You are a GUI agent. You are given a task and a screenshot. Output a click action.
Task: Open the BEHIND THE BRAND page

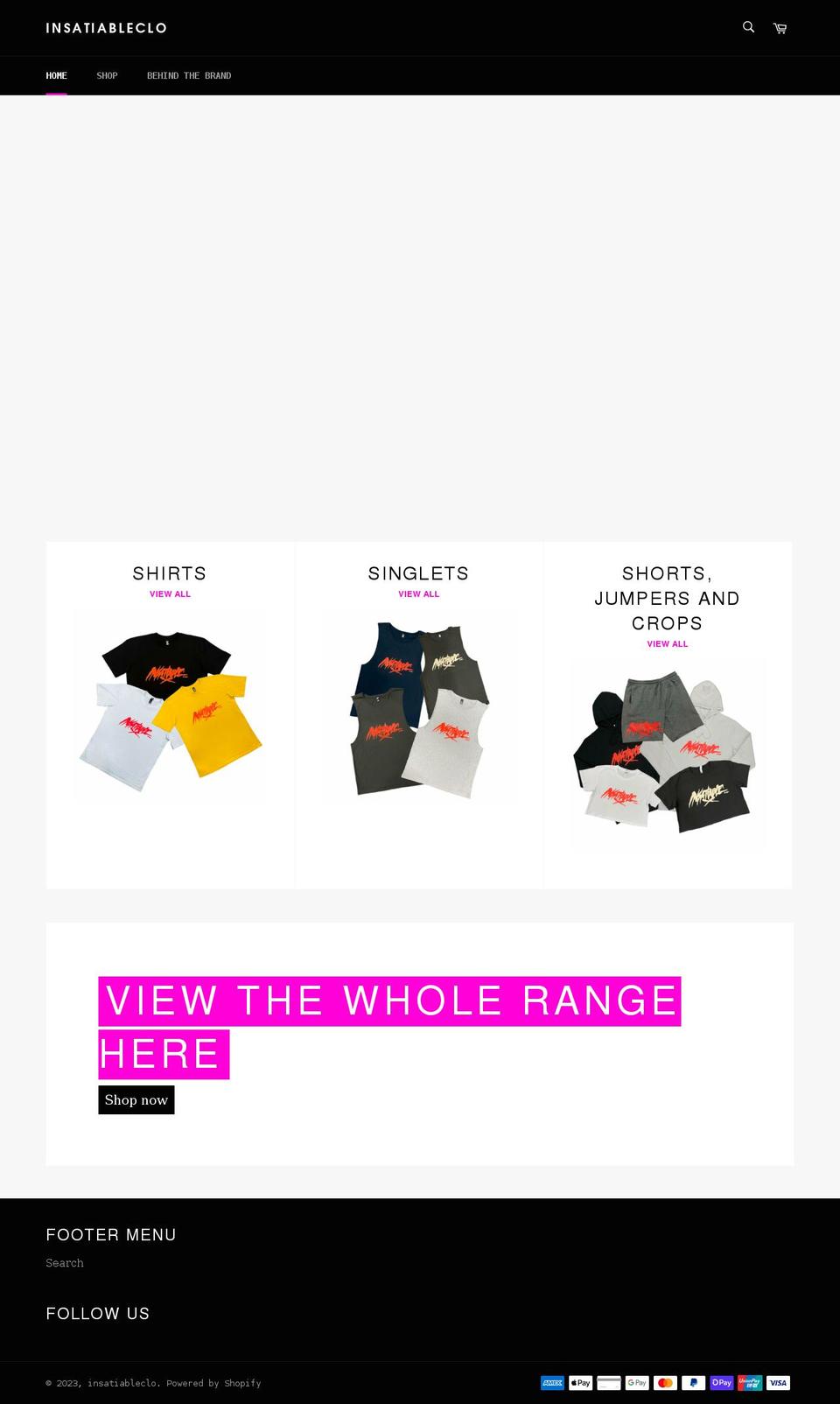[189, 75]
